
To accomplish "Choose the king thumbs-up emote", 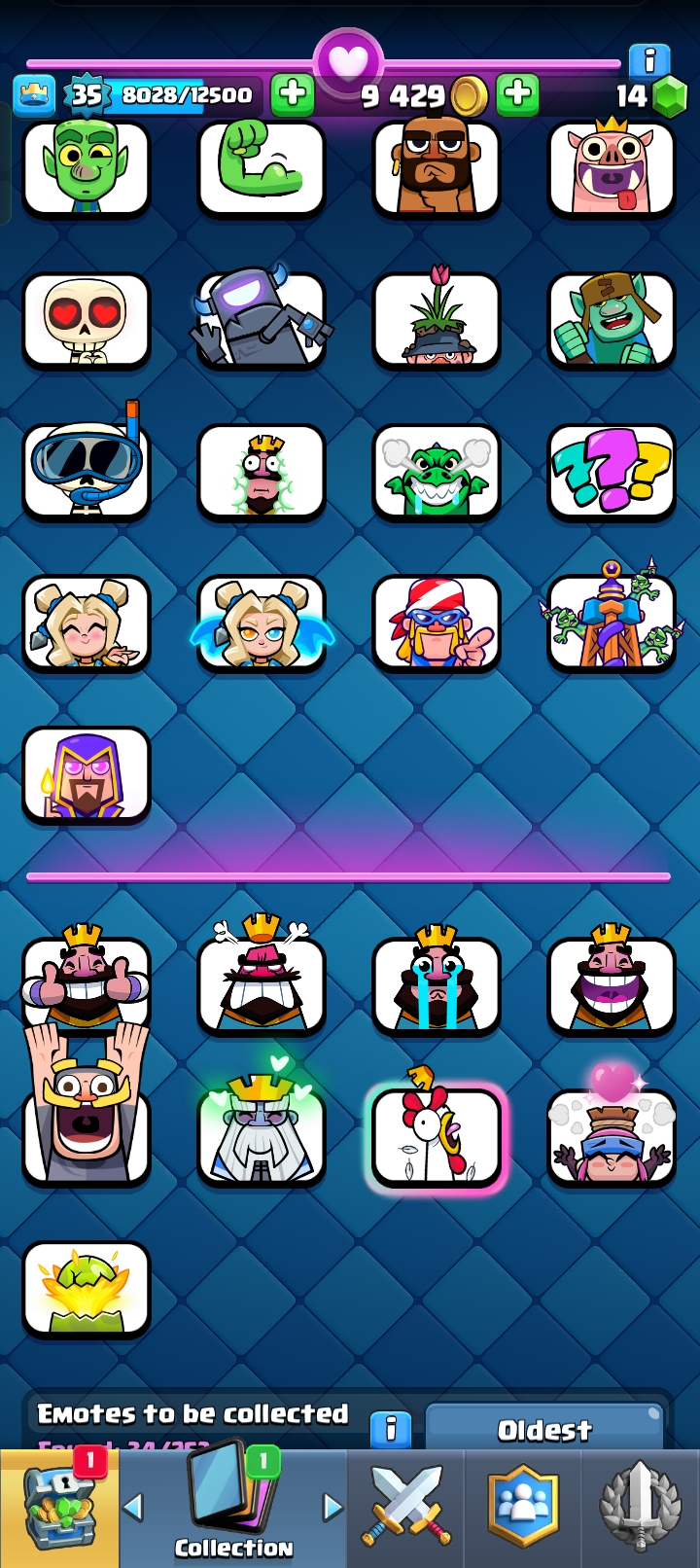I will pos(87,983).
